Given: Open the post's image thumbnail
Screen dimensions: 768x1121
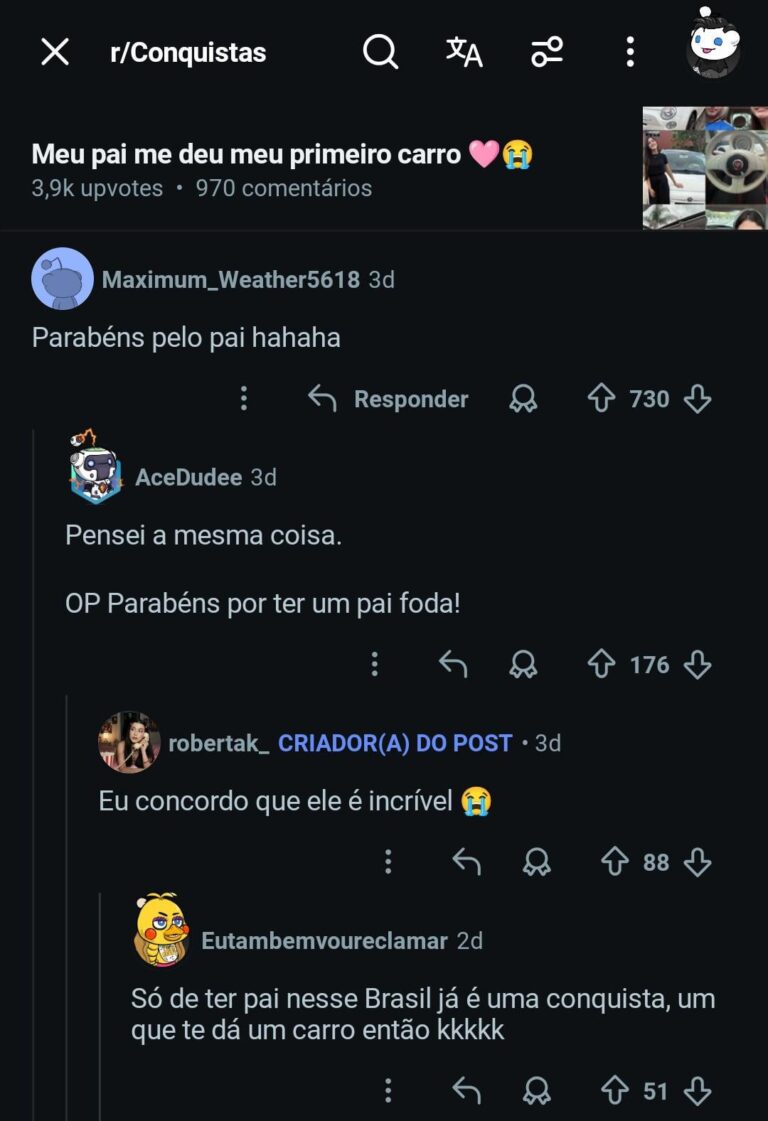Looking at the screenshot, I should [x=704, y=168].
